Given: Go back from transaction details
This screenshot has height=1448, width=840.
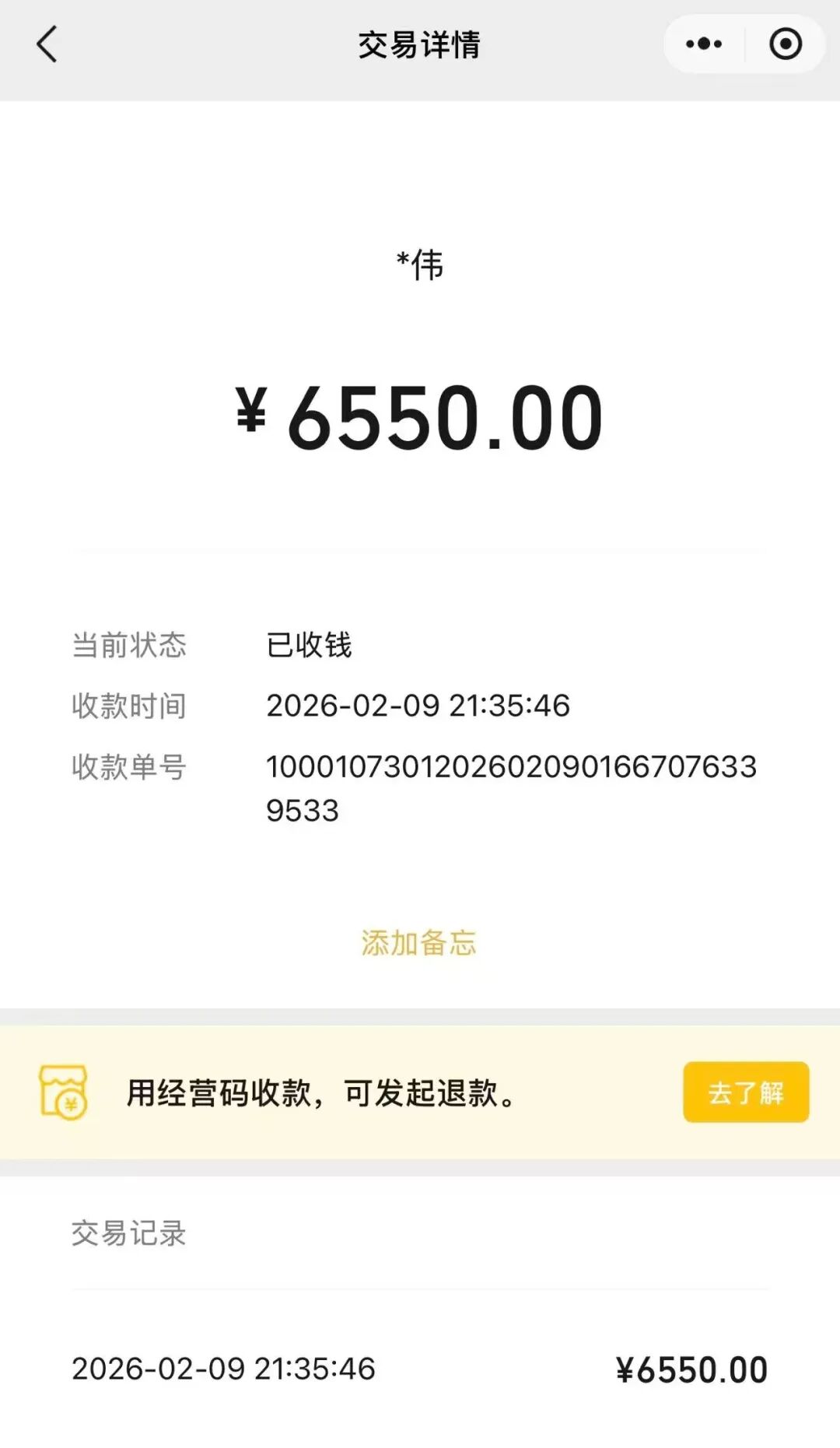Looking at the screenshot, I should (x=47, y=44).
